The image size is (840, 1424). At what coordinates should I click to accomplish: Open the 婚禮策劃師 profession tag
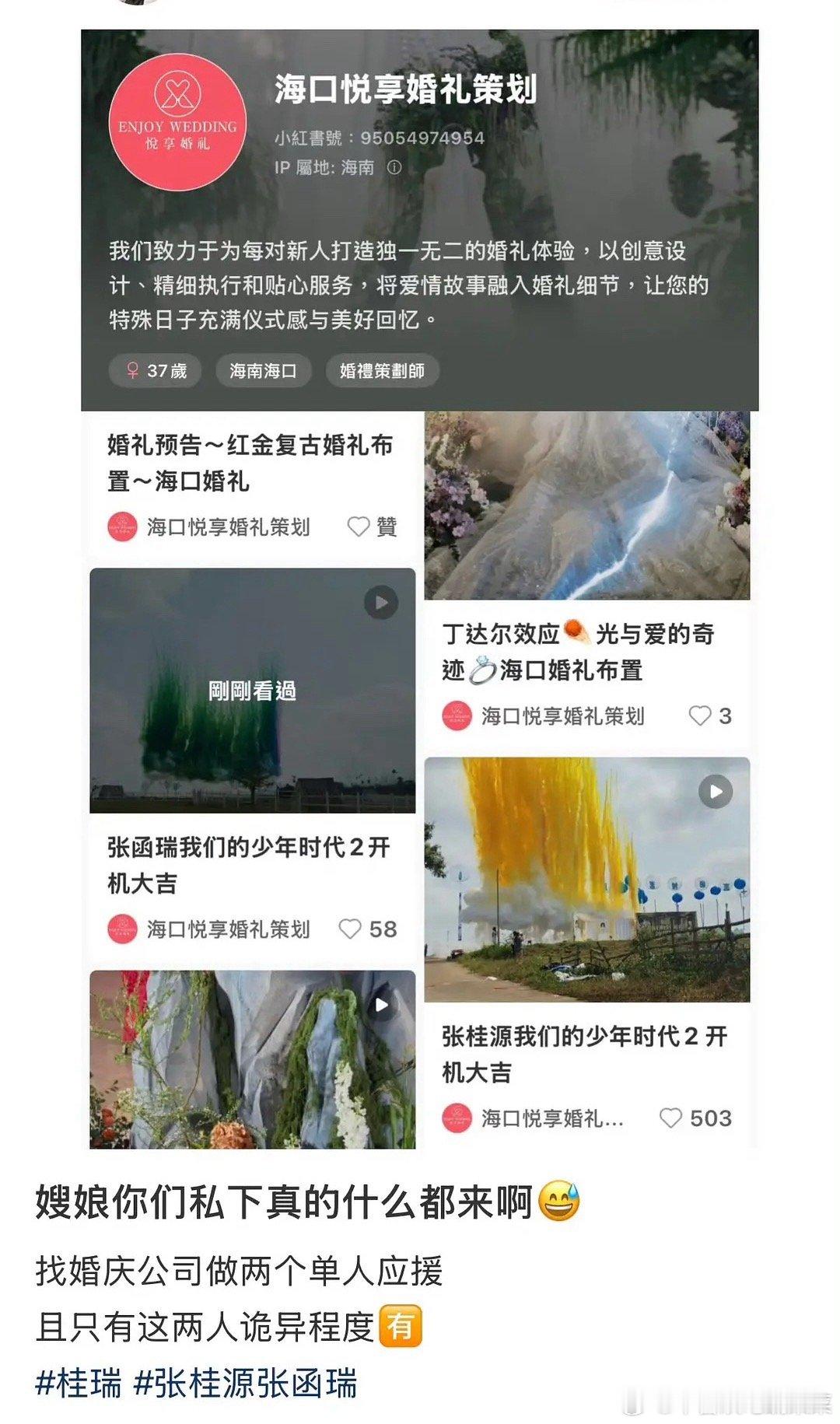383,372
